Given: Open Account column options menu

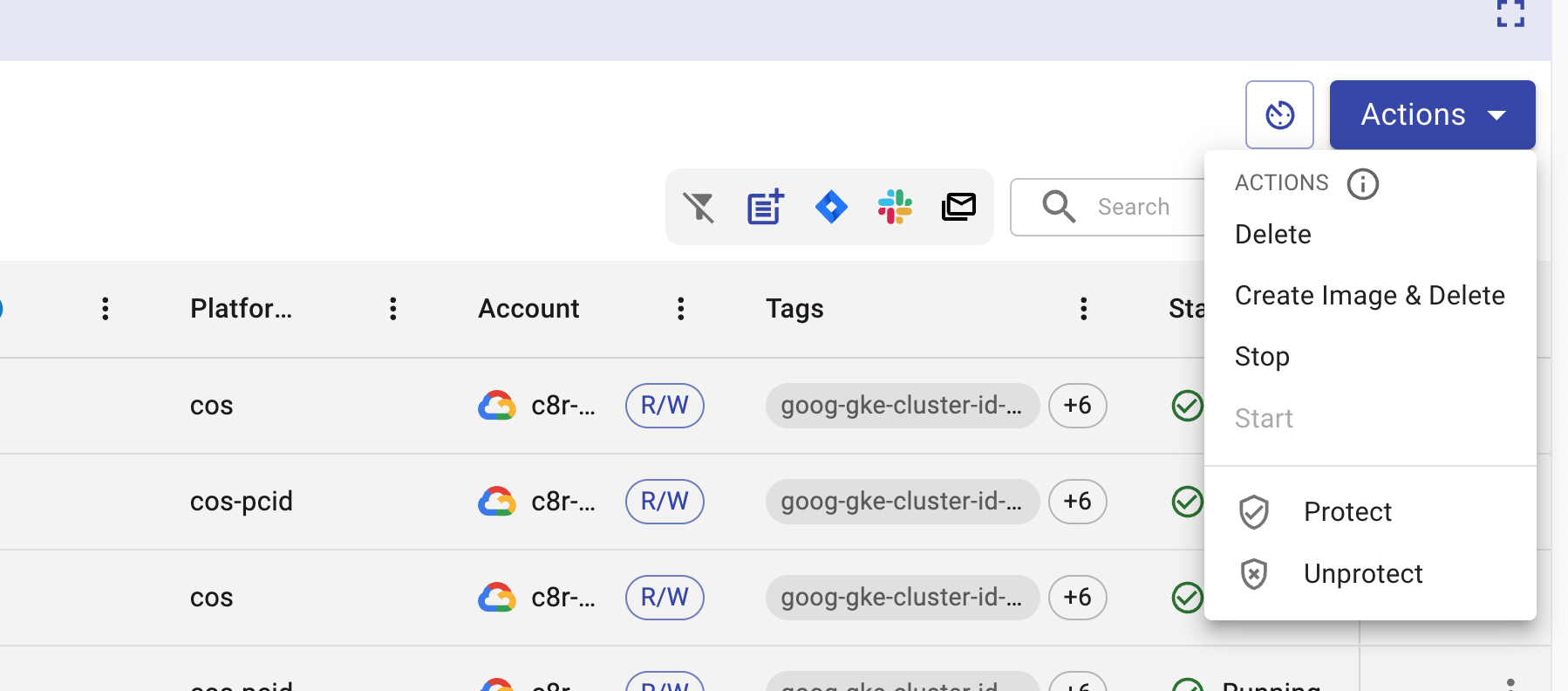Looking at the screenshot, I should click(x=681, y=309).
